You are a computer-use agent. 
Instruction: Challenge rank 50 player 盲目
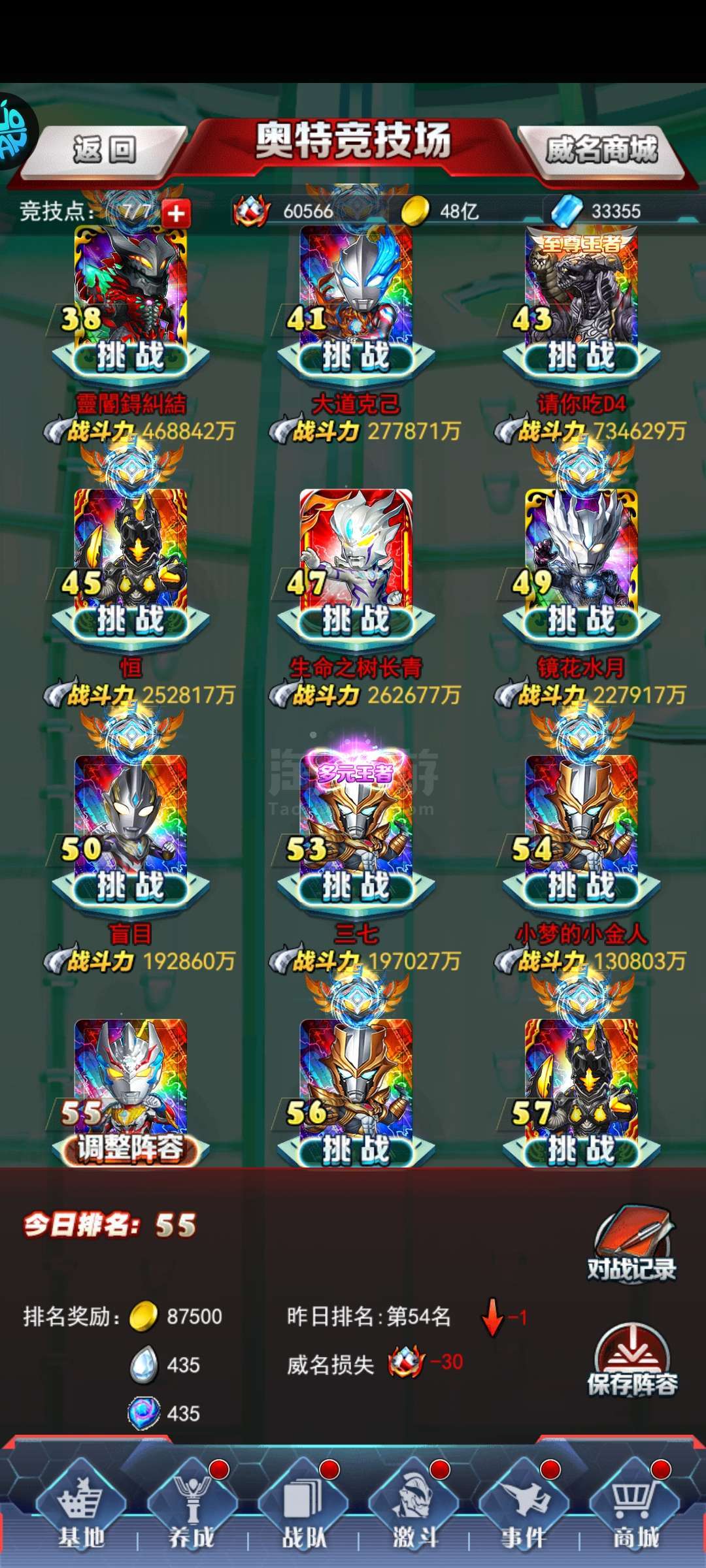point(130,887)
